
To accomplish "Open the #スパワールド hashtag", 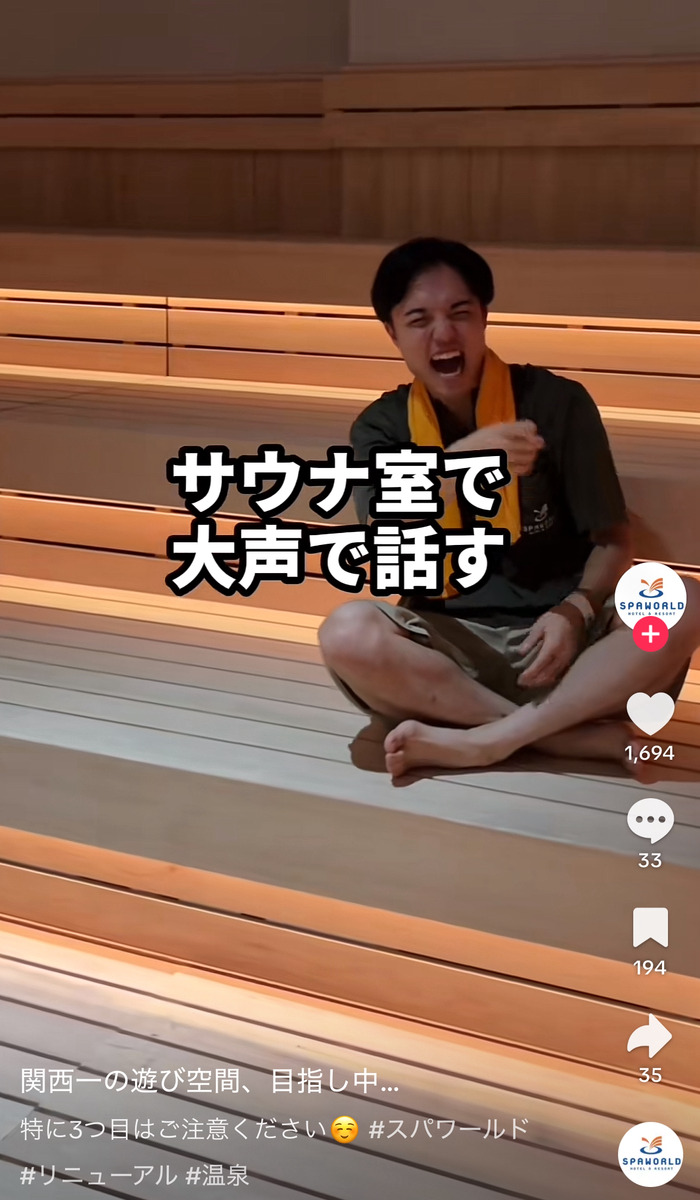I will (447, 1128).
